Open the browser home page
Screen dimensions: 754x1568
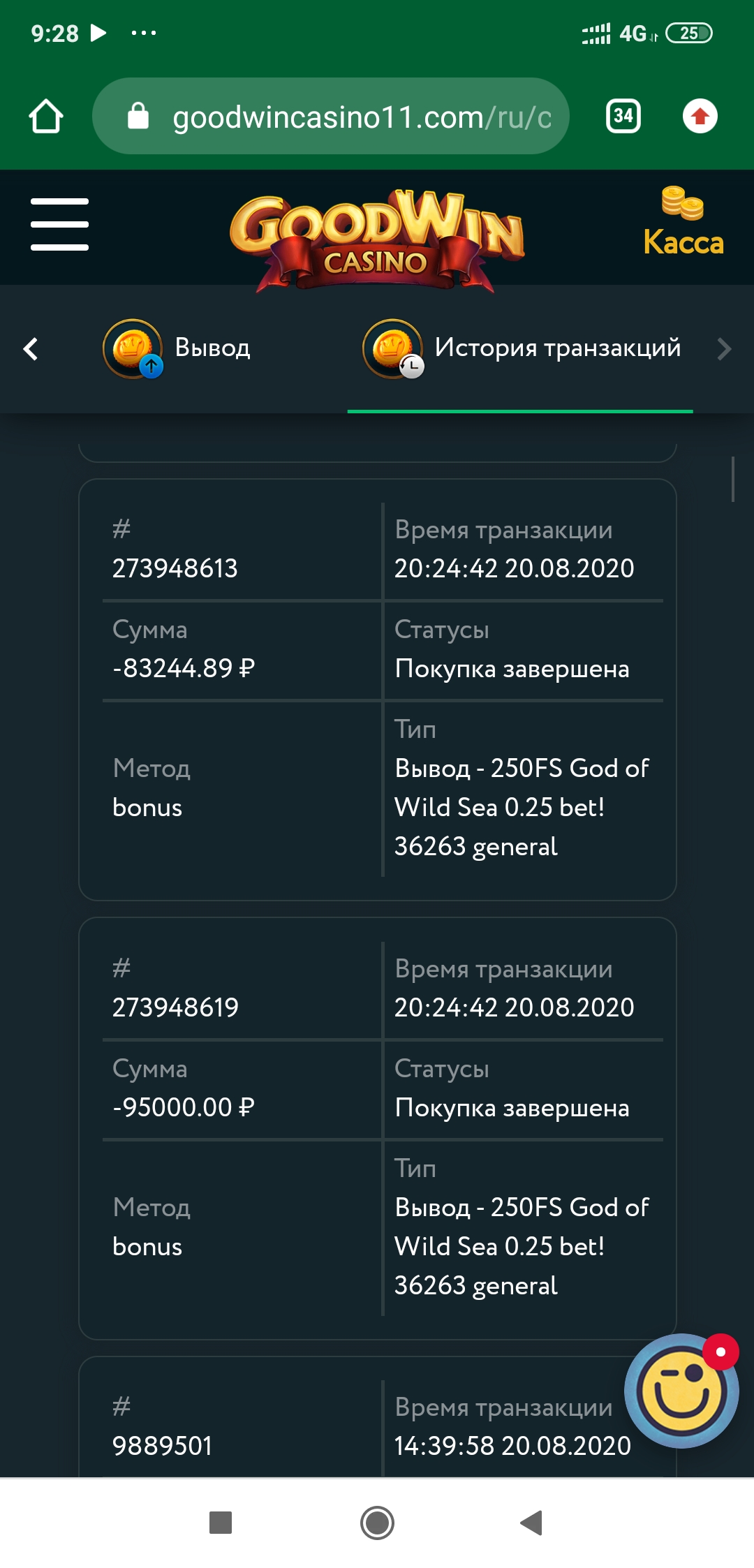coord(46,116)
